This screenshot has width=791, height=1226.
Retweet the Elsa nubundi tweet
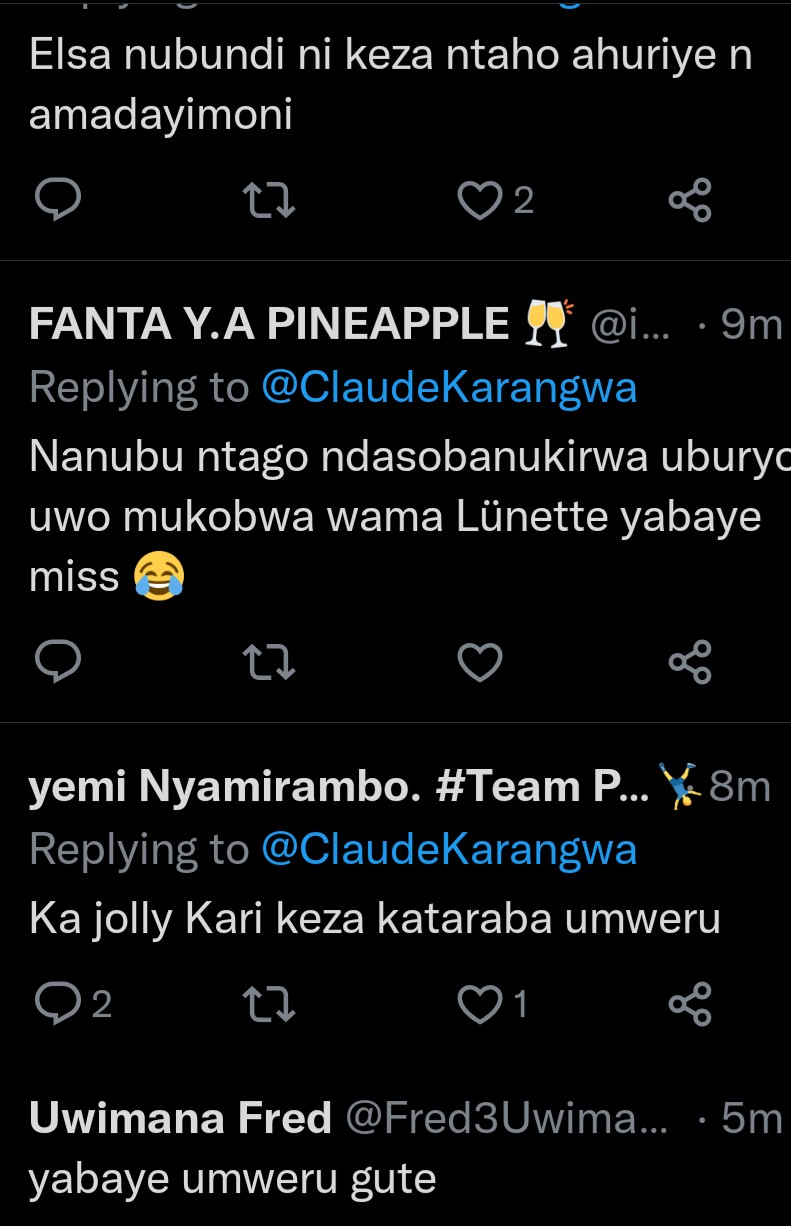point(269,200)
